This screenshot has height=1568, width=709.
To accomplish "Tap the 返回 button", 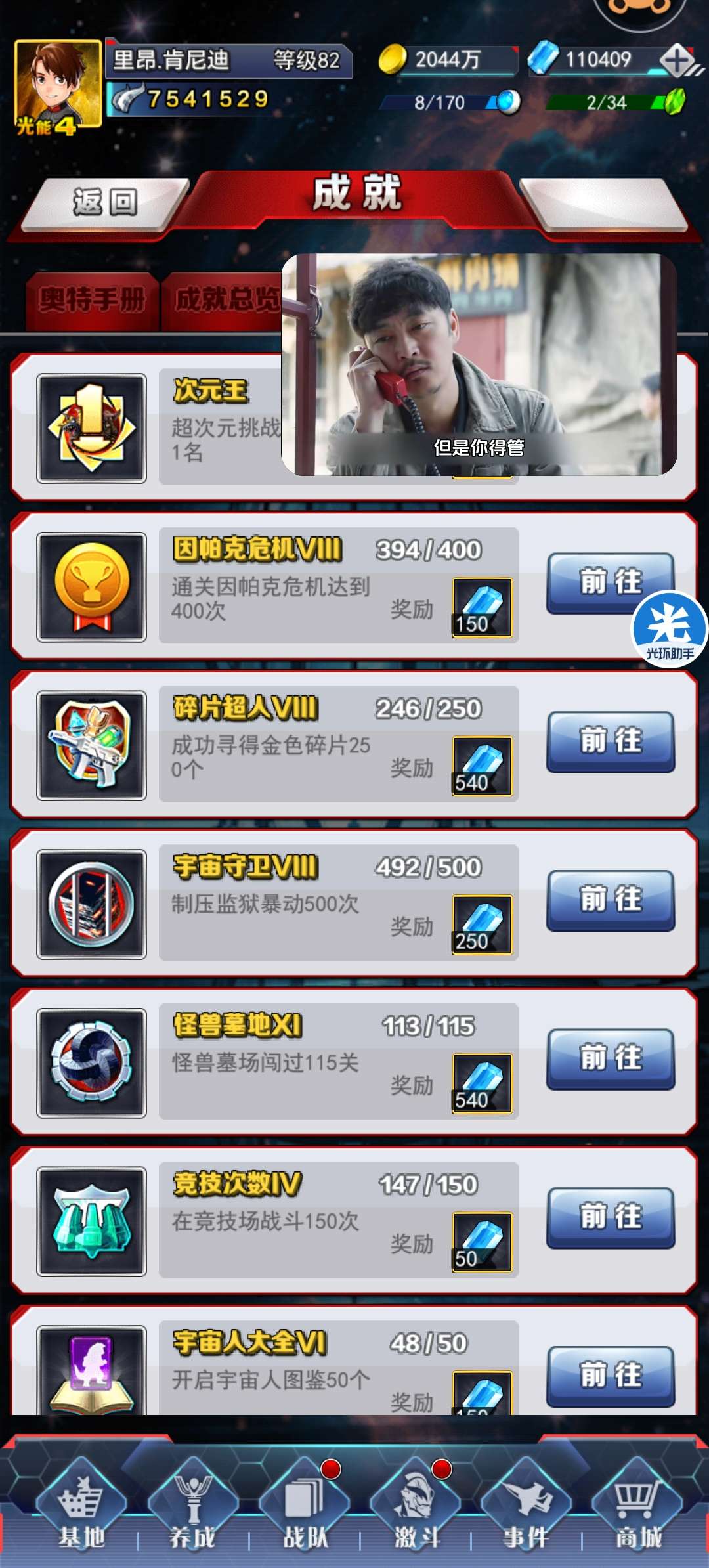I will pos(104,203).
